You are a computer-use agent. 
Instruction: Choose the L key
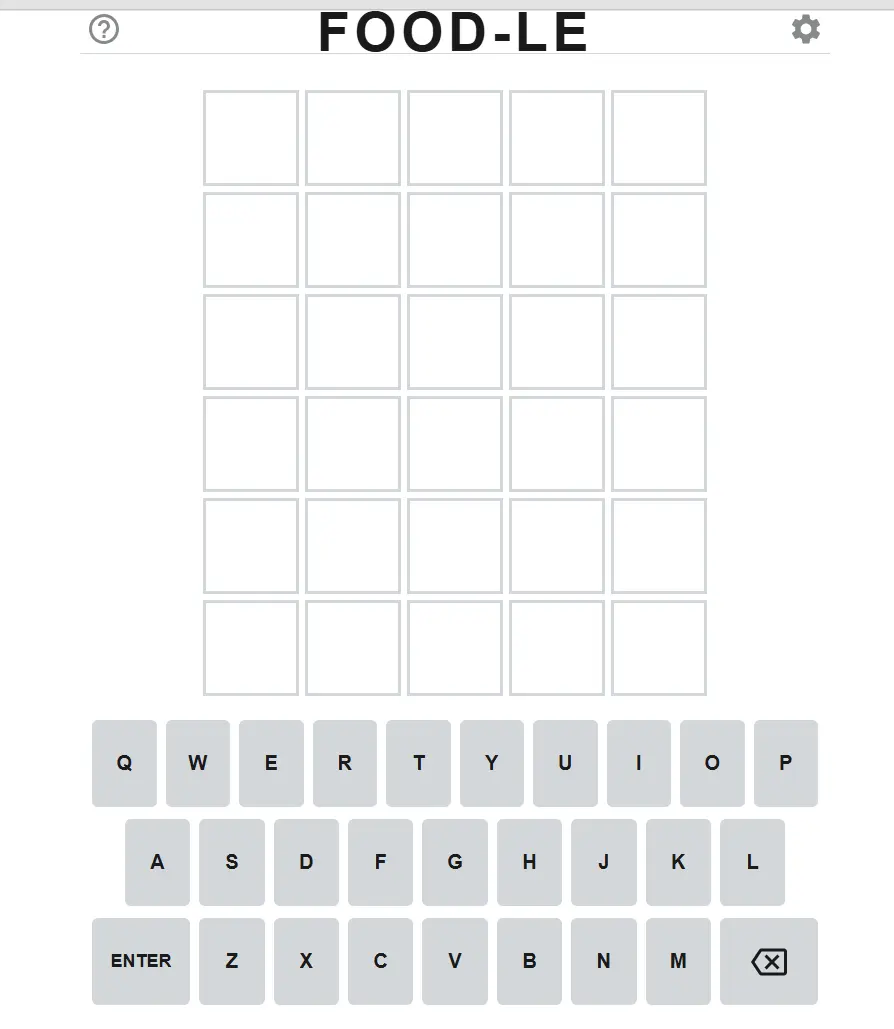(752, 862)
